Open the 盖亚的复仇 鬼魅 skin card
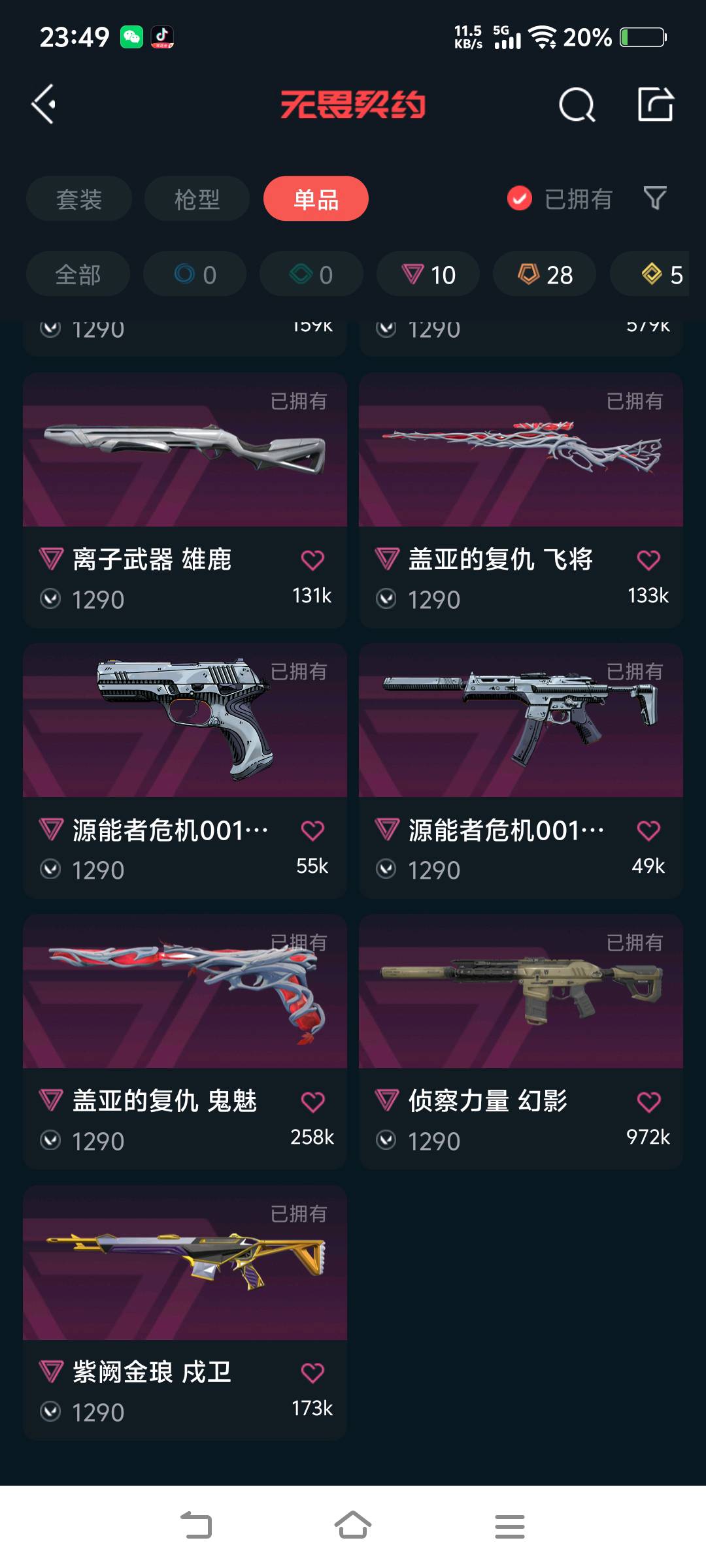This screenshot has width=706, height=1568. 184,1000
